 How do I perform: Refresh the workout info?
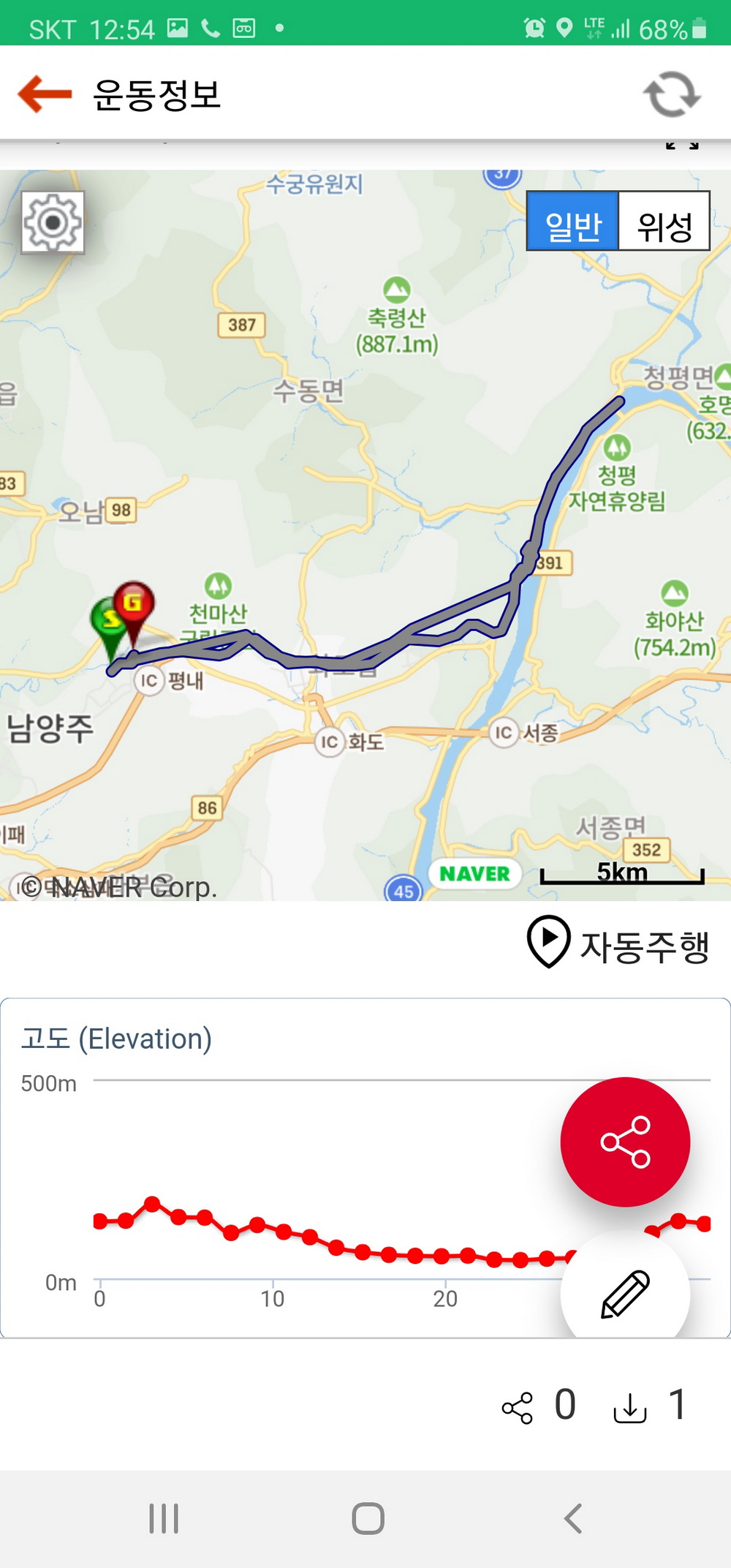[672, 94]
